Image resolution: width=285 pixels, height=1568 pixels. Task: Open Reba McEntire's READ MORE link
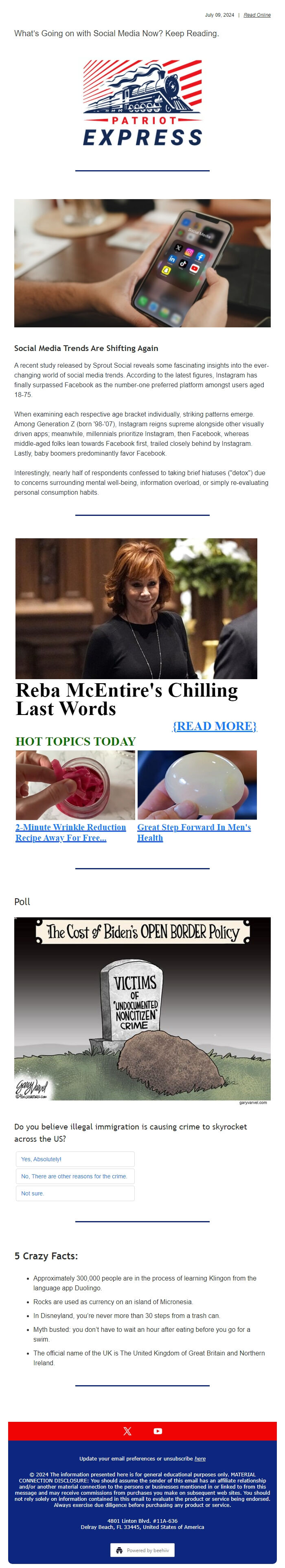click(214, 726)
